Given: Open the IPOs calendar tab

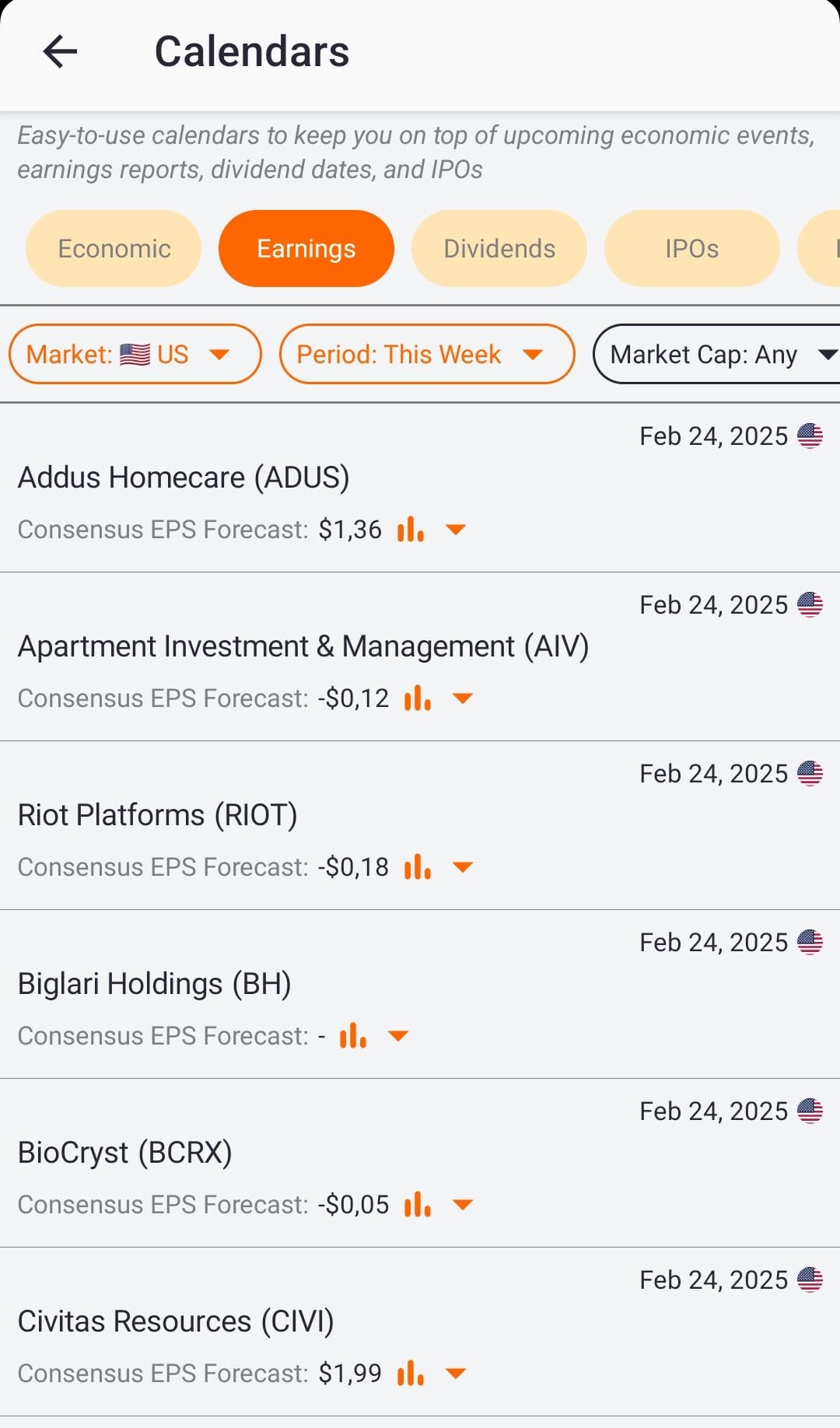Looking at the screenshot, I should click(691, 248).
